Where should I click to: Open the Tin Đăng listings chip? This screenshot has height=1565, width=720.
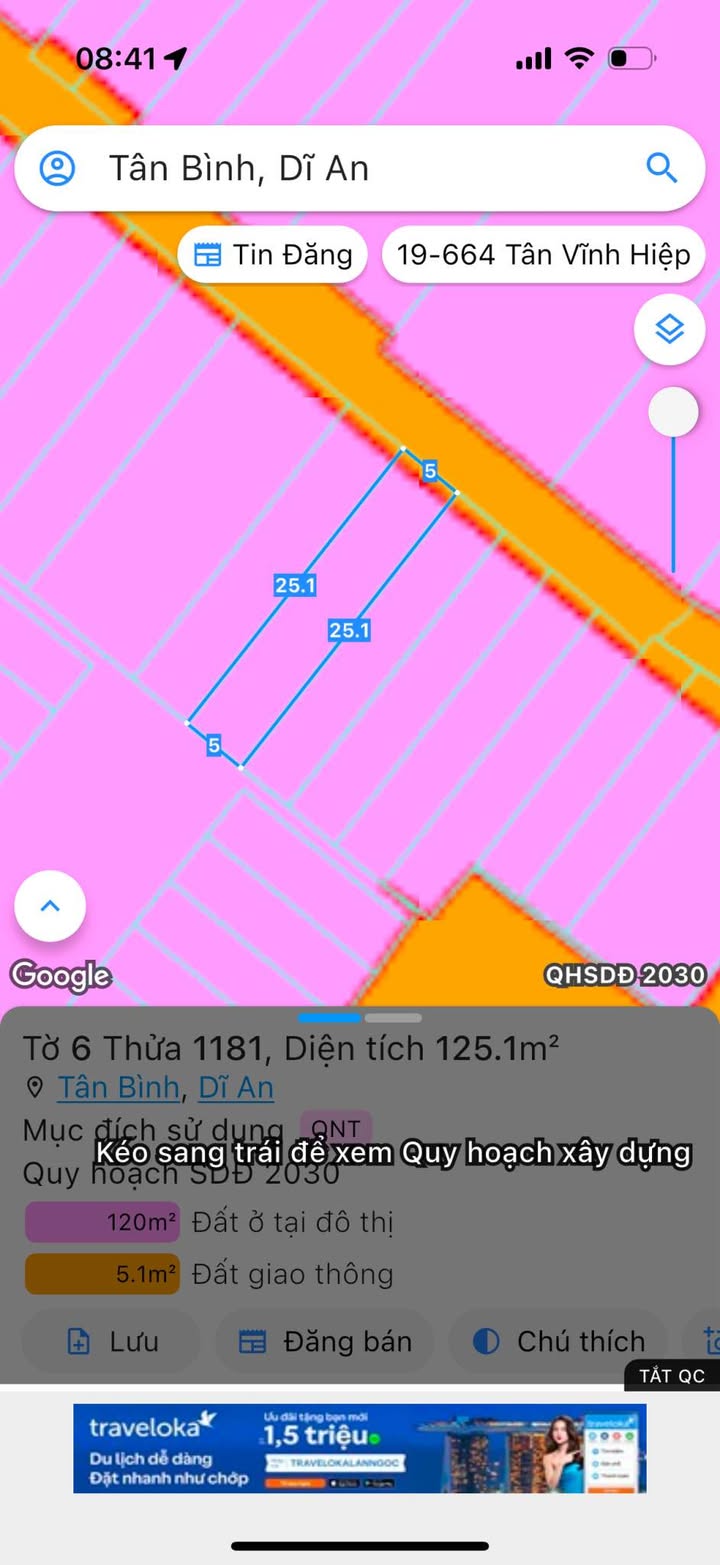(x=273, y=255)
